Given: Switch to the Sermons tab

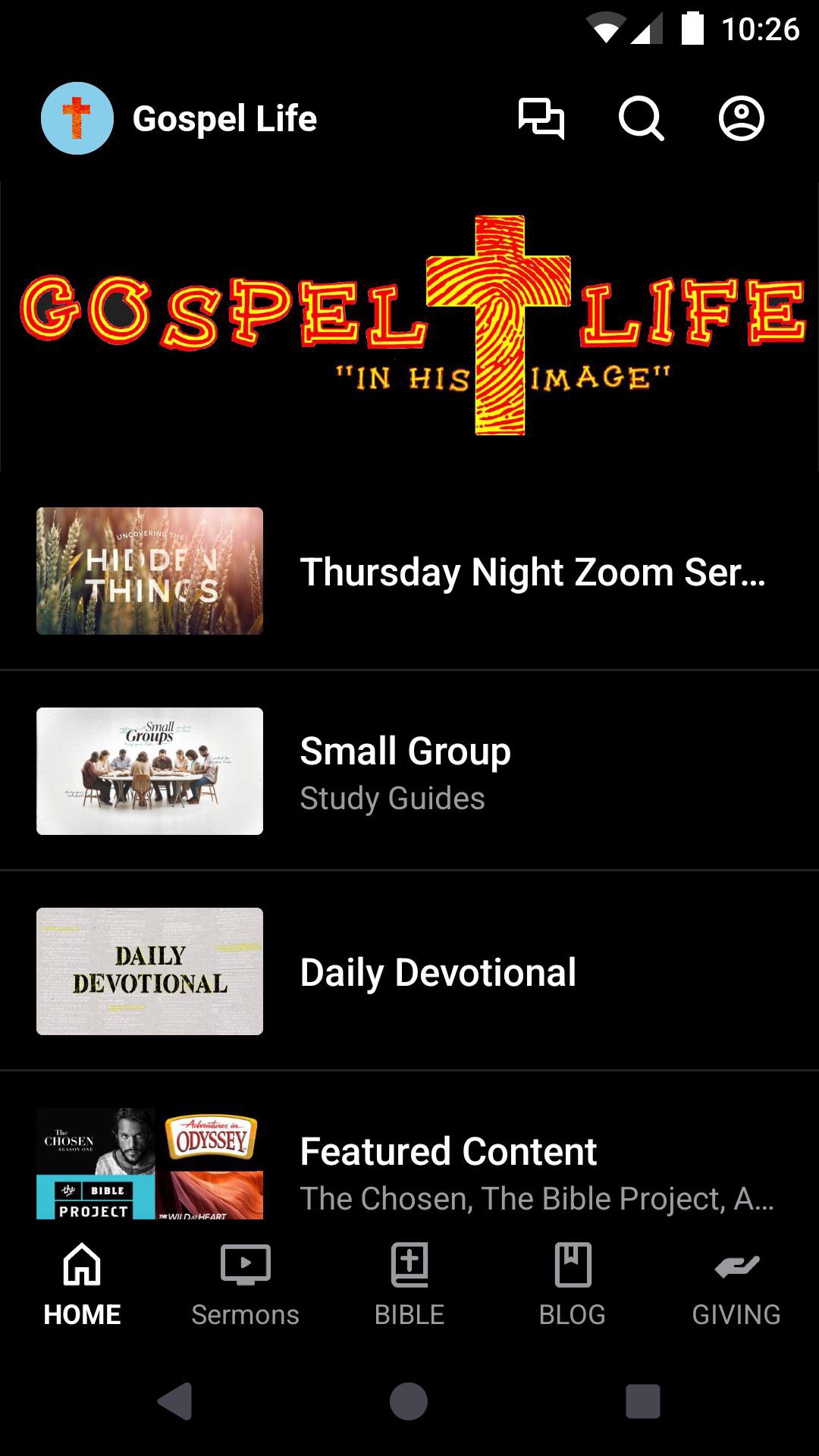Looking at the screenshot, I should point(245,1283).
